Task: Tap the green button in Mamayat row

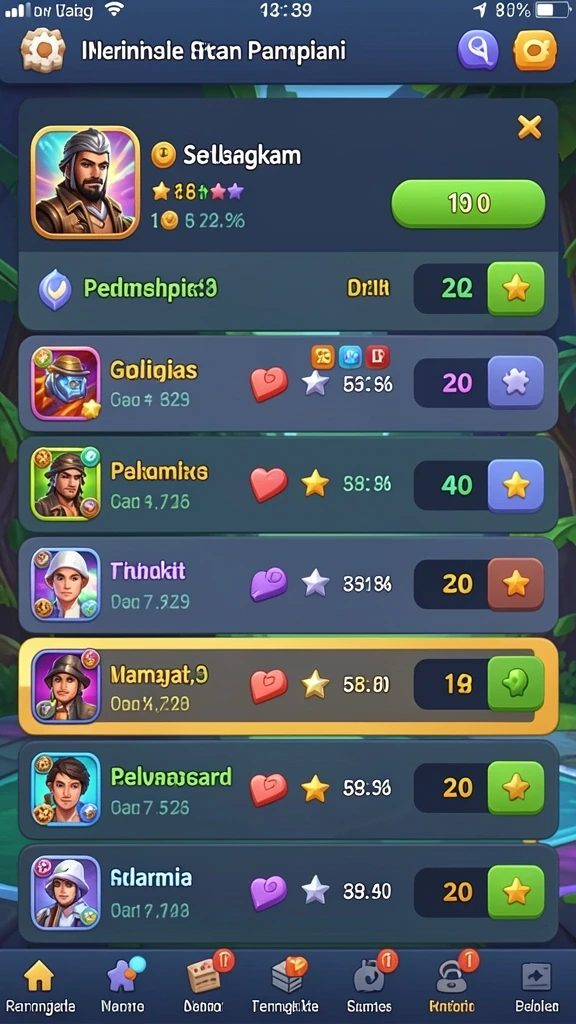Action: coord(516,683)
